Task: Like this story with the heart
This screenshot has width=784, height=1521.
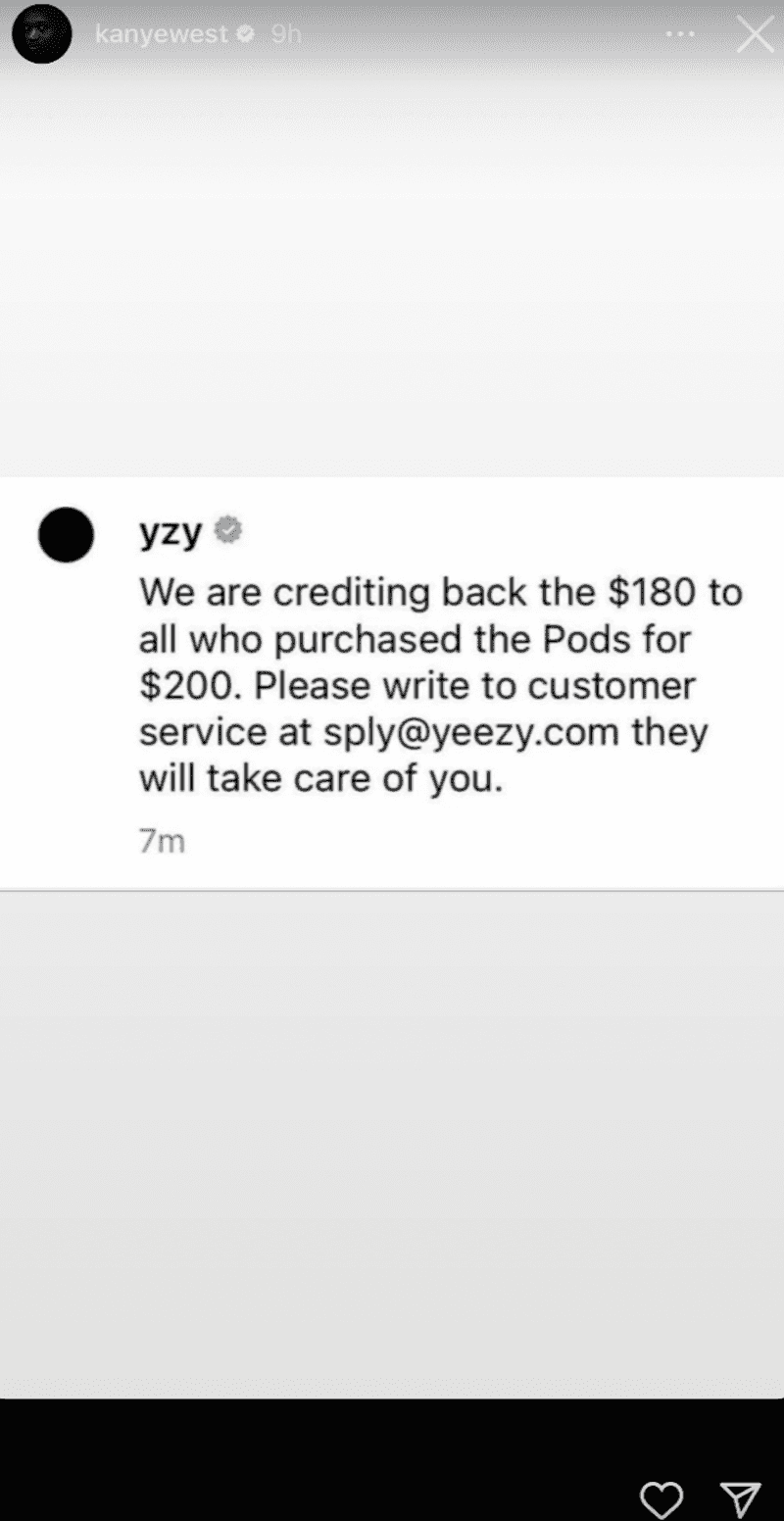Action: 662,1496
